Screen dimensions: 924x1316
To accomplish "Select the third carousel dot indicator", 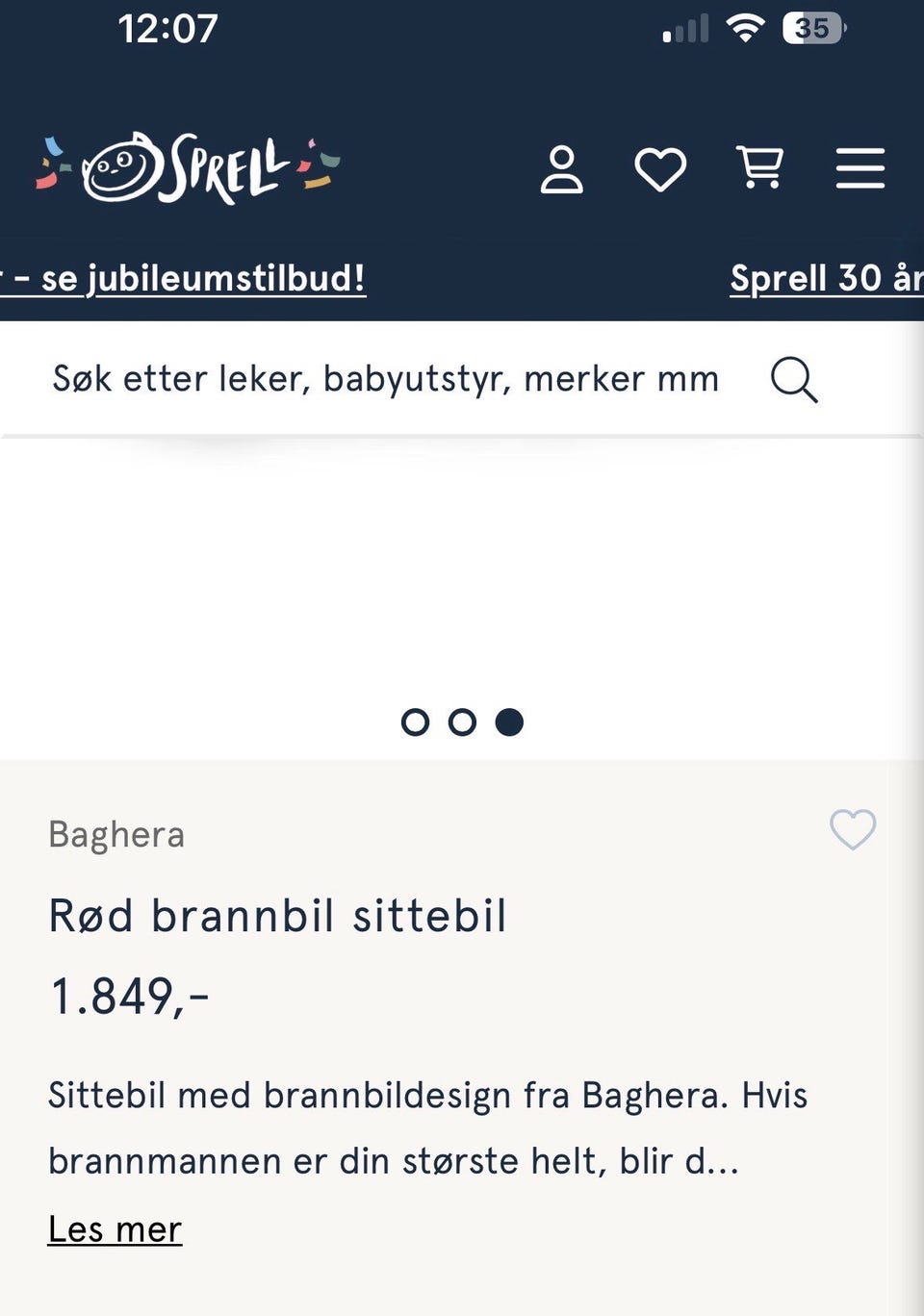I will [510, 722].
